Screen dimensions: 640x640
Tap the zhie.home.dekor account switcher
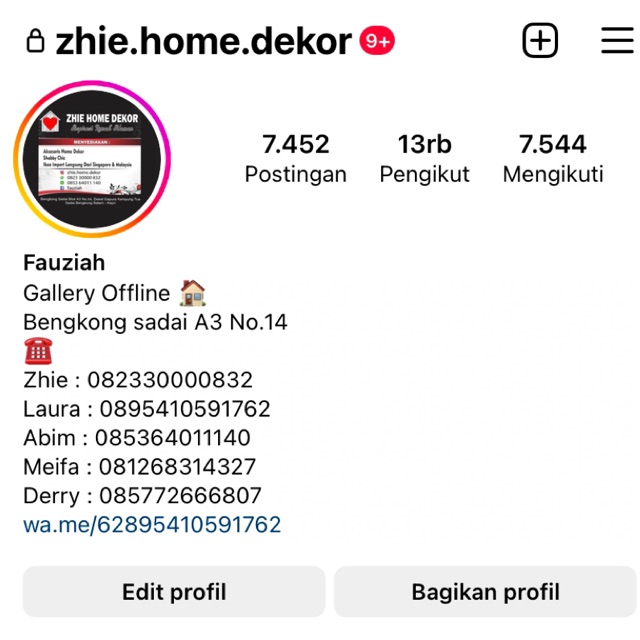coord(203,41)
